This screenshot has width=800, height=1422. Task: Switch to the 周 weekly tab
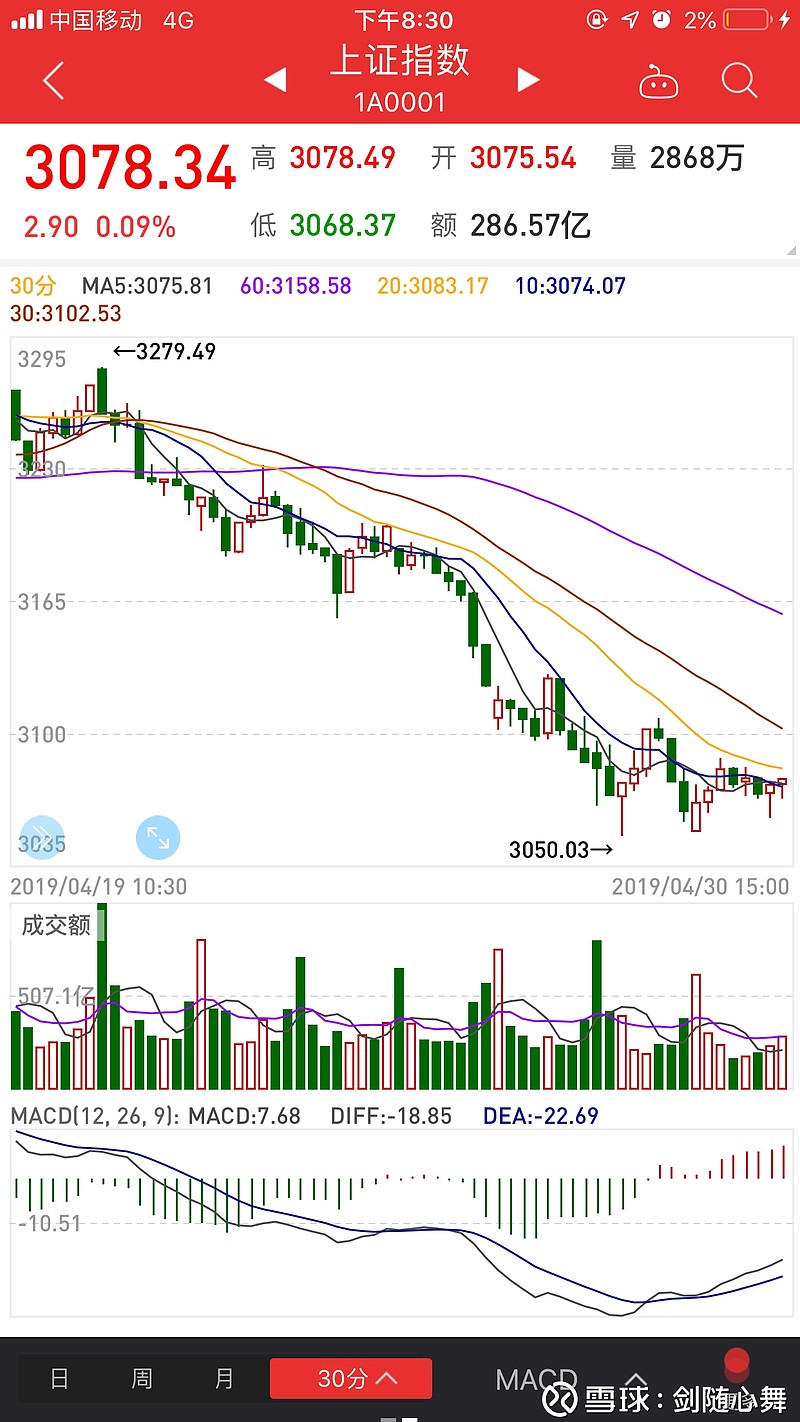[141, 1378]
